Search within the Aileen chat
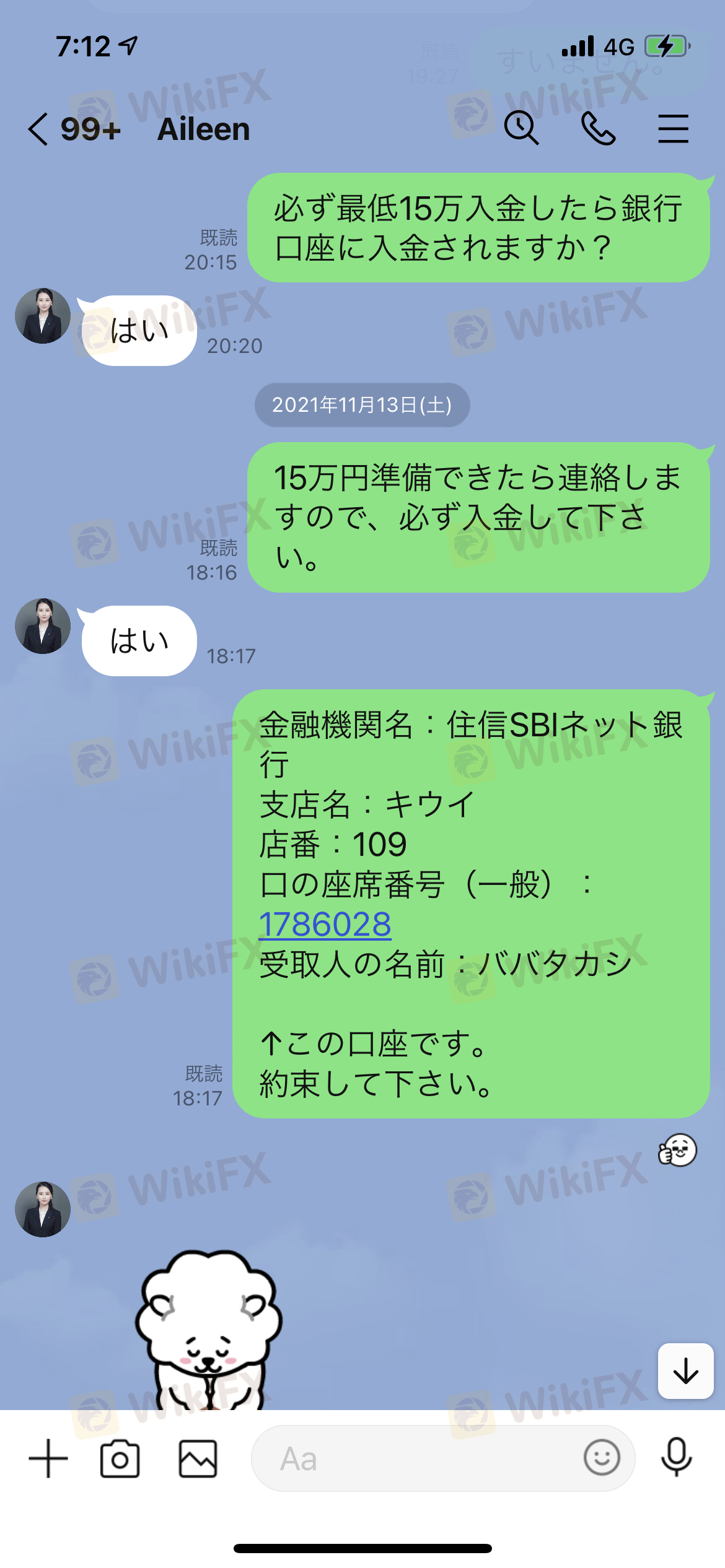Viewport: 725px width, 1568px height. click(521, 129)
